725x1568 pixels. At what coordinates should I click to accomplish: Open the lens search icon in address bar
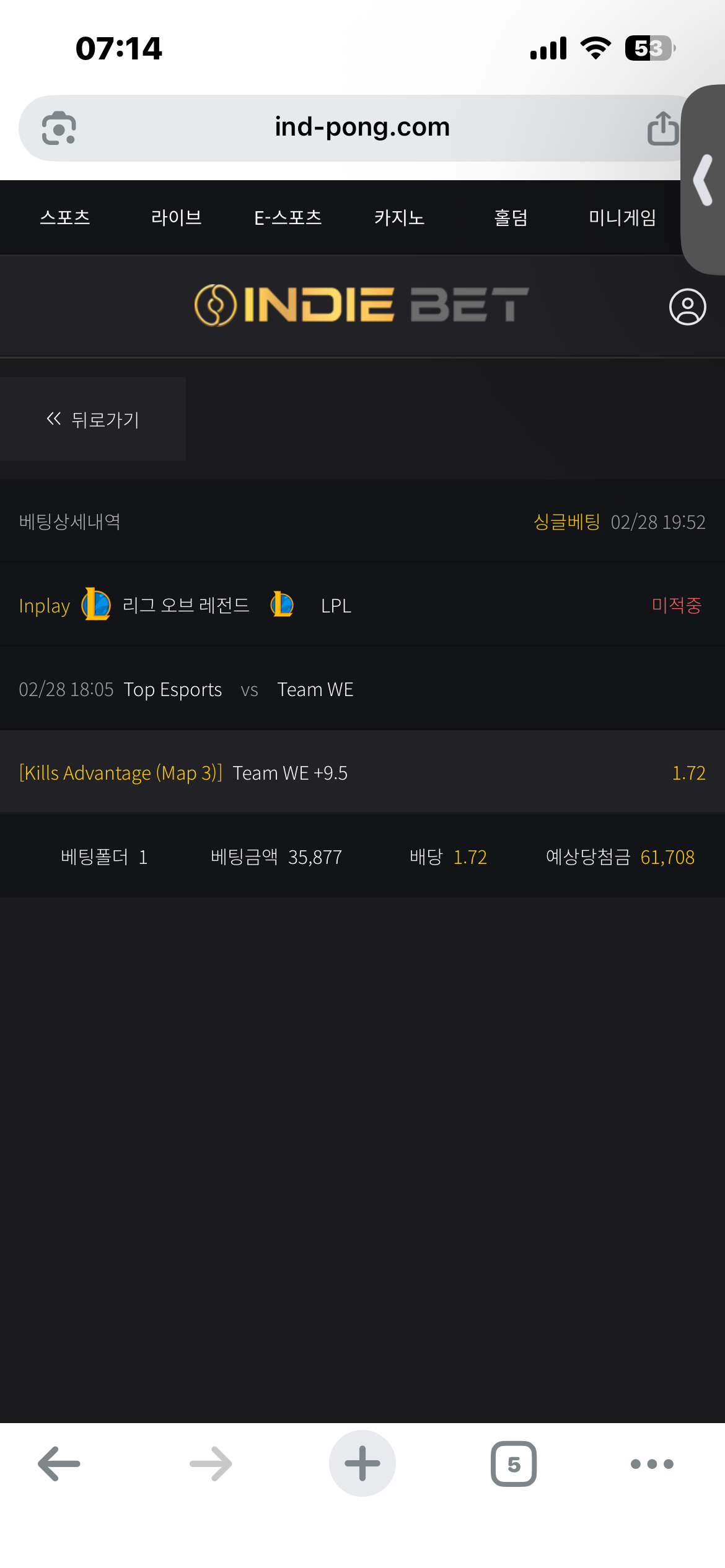point(59,128)
